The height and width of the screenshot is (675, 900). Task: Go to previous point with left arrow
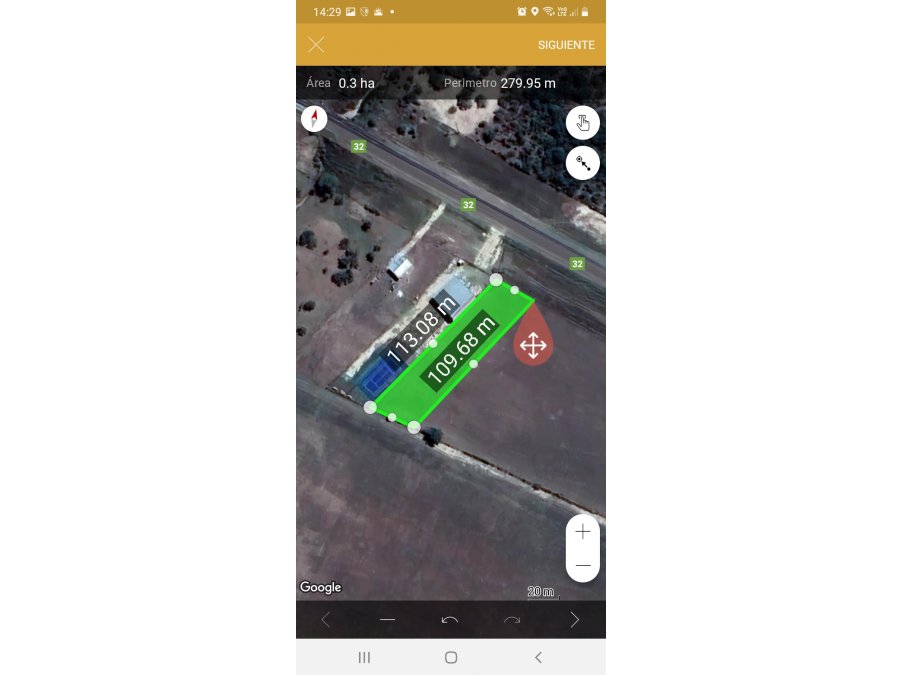pos(326,620)
